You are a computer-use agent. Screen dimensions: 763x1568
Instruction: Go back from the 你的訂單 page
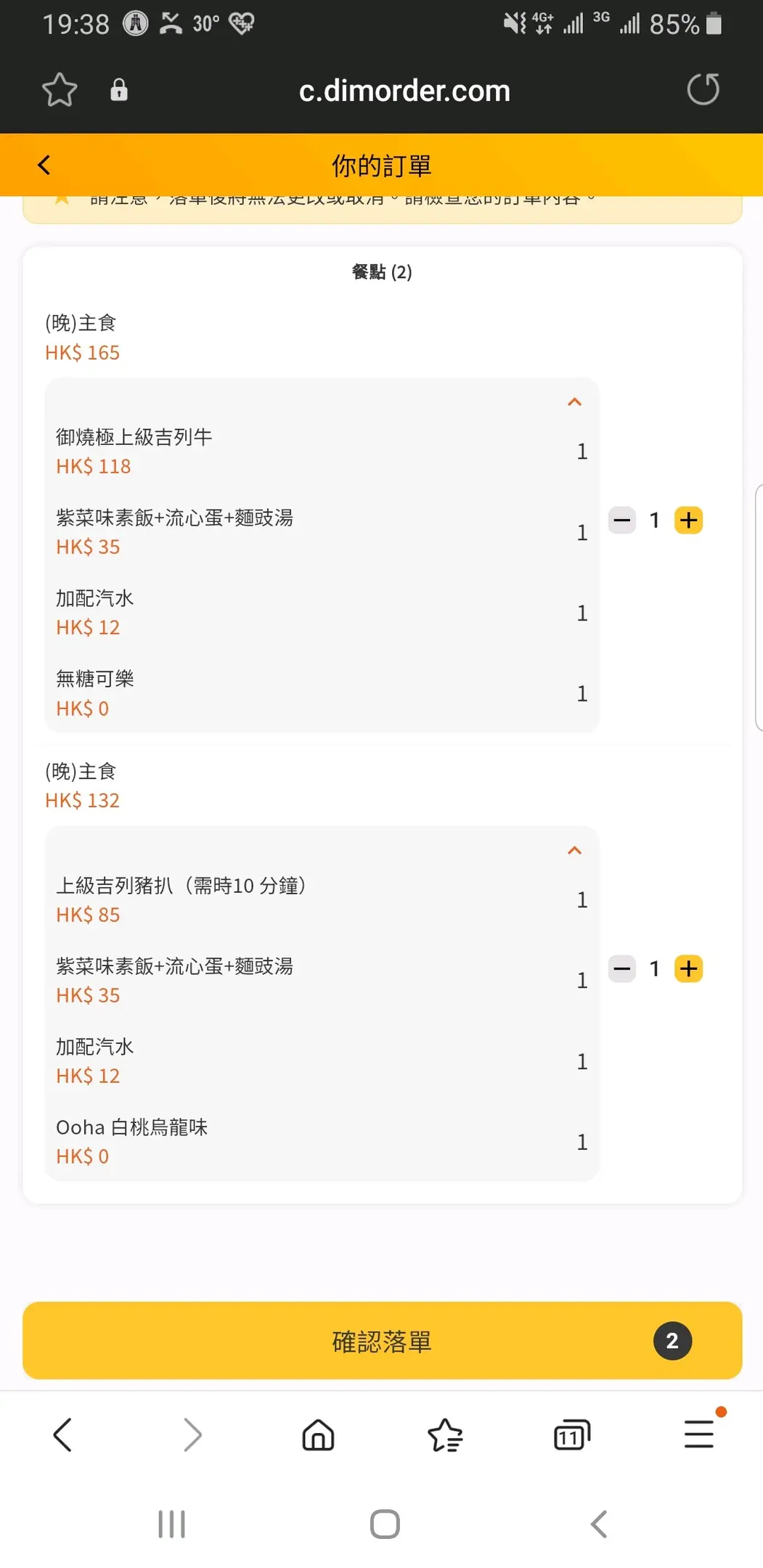click(x=44, y=165)
